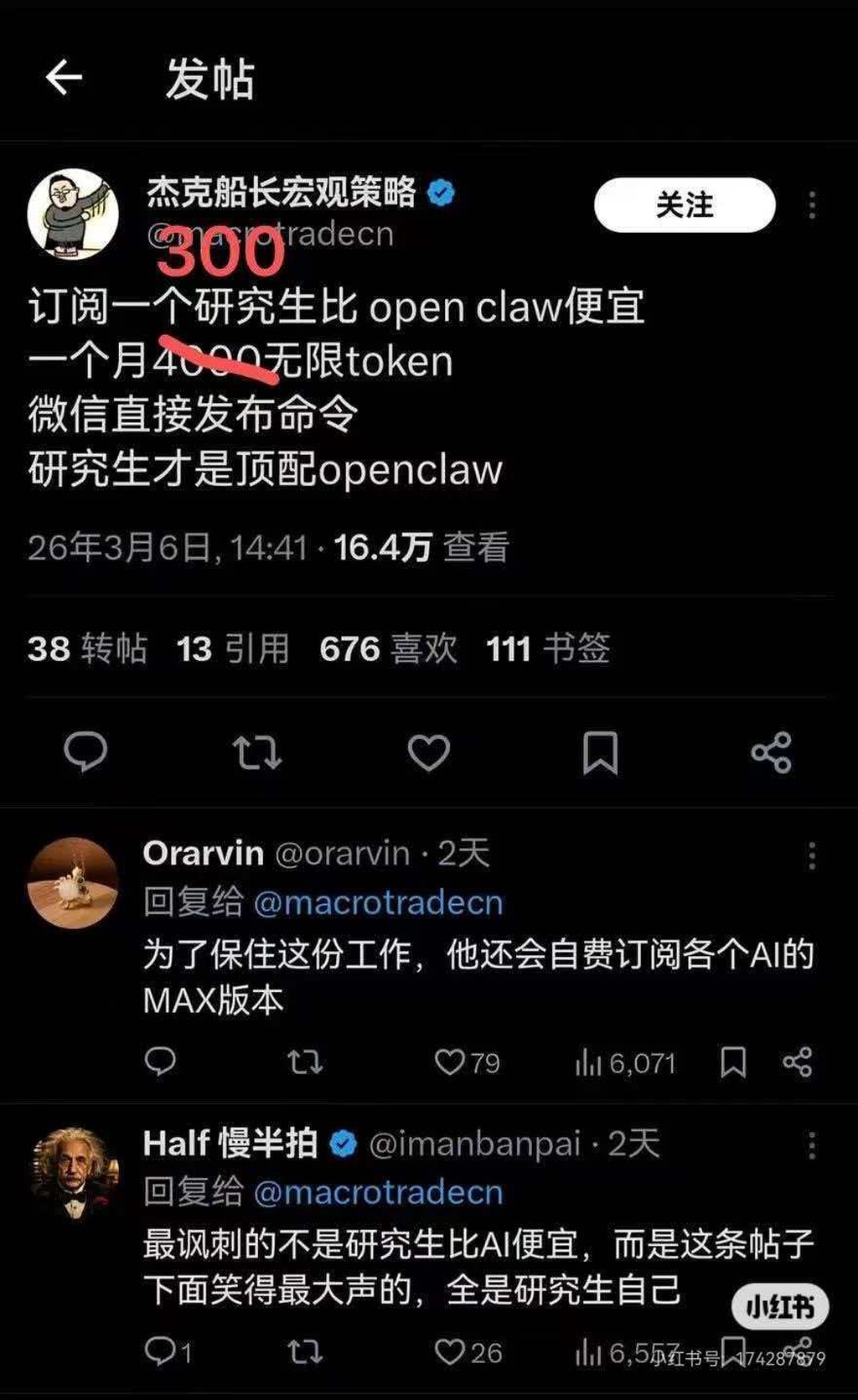Like the main post
This screenshot has width=858, height=1400.
pyautogui.click(x=428, y=752)
